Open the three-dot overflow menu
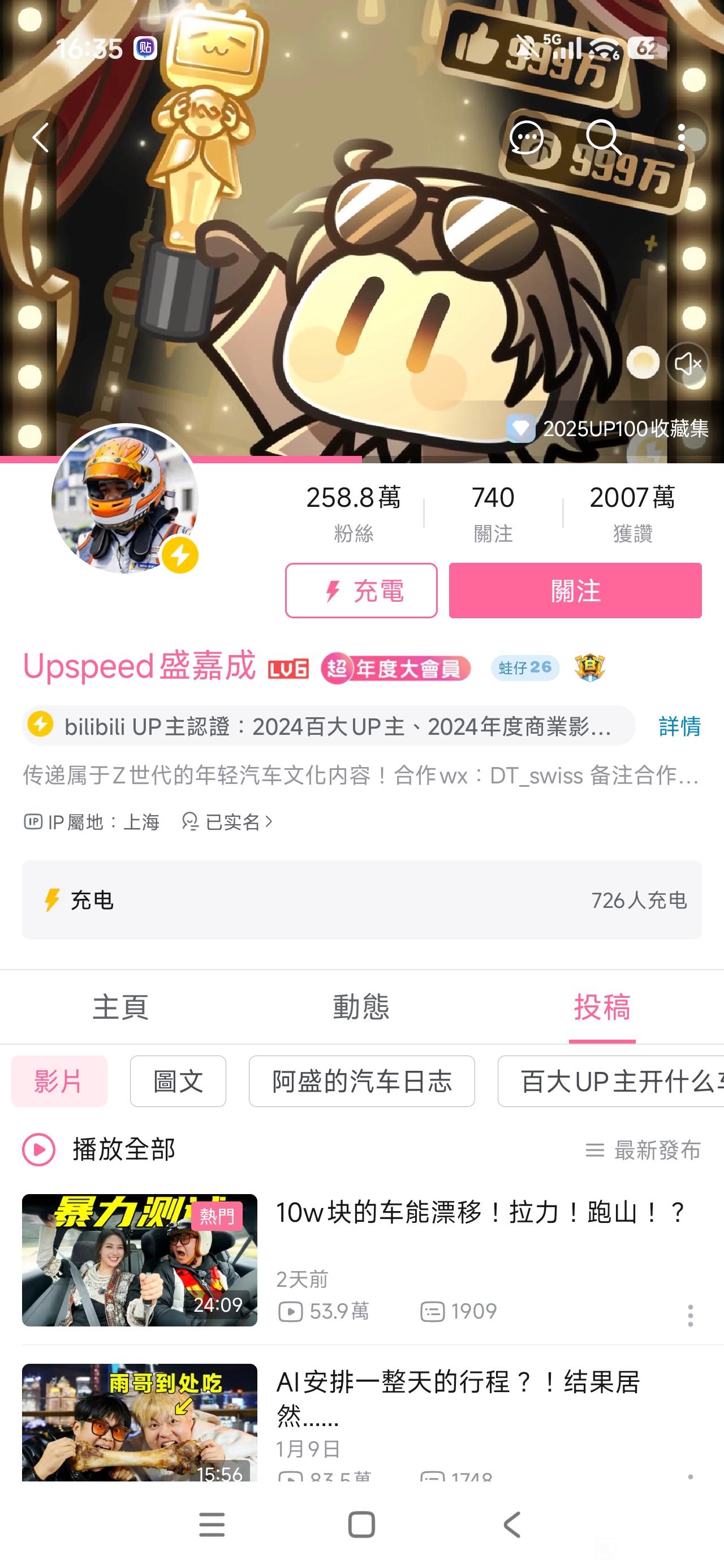724x1568 pixels. (x=682, y=137)
